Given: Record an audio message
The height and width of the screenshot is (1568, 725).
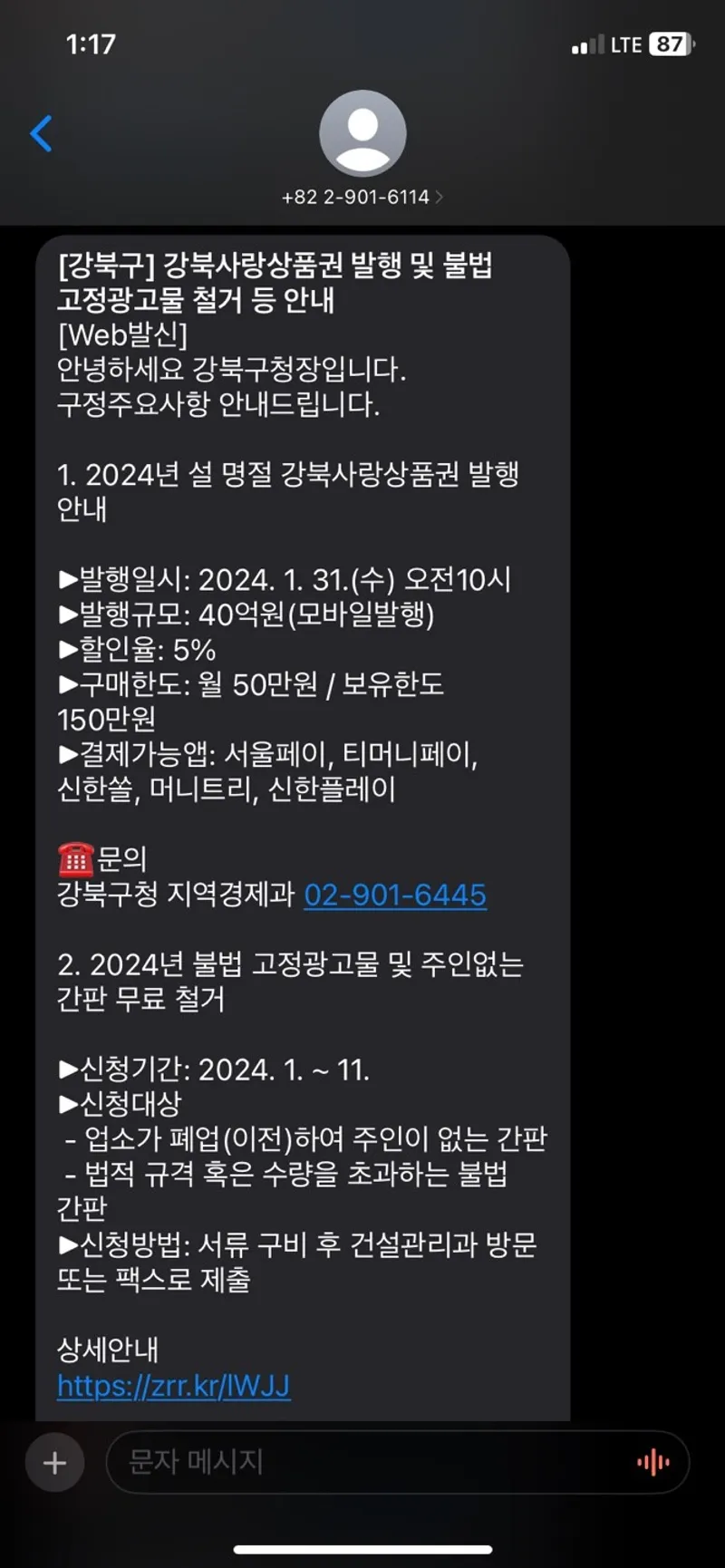Looking at the screenshot, I should click(652, 1462).
